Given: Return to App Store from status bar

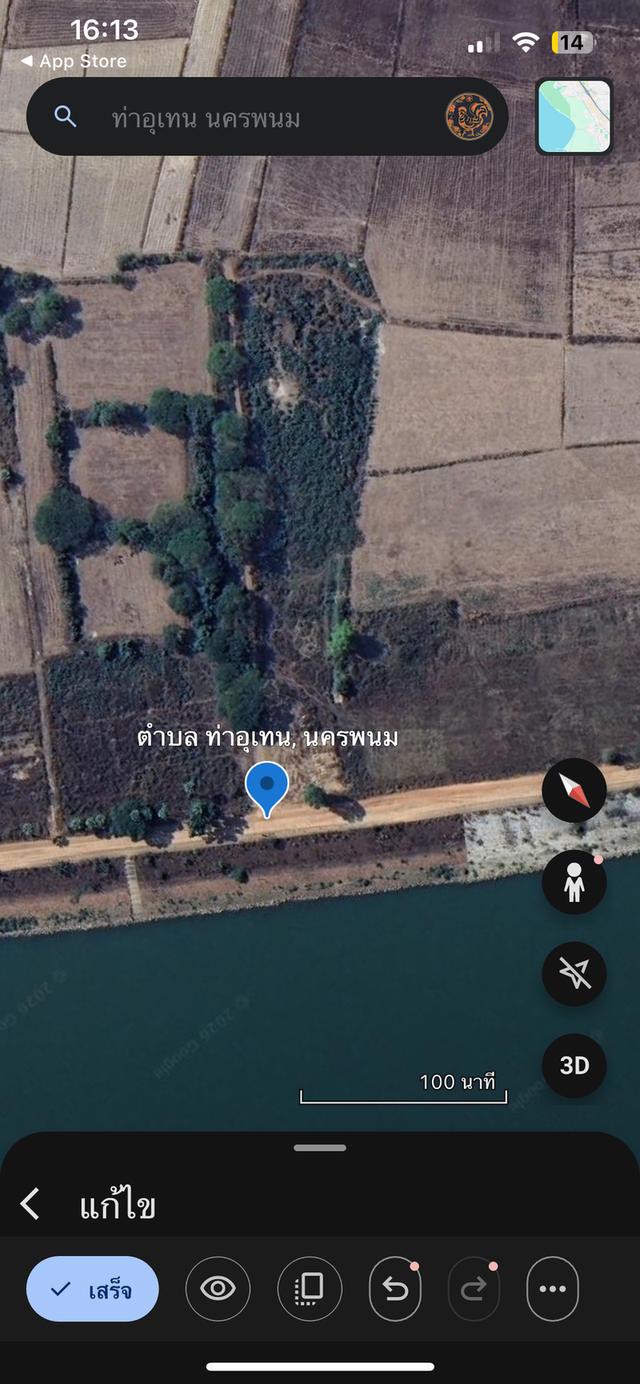Looking at the screenshot, I should click(74, 61).
